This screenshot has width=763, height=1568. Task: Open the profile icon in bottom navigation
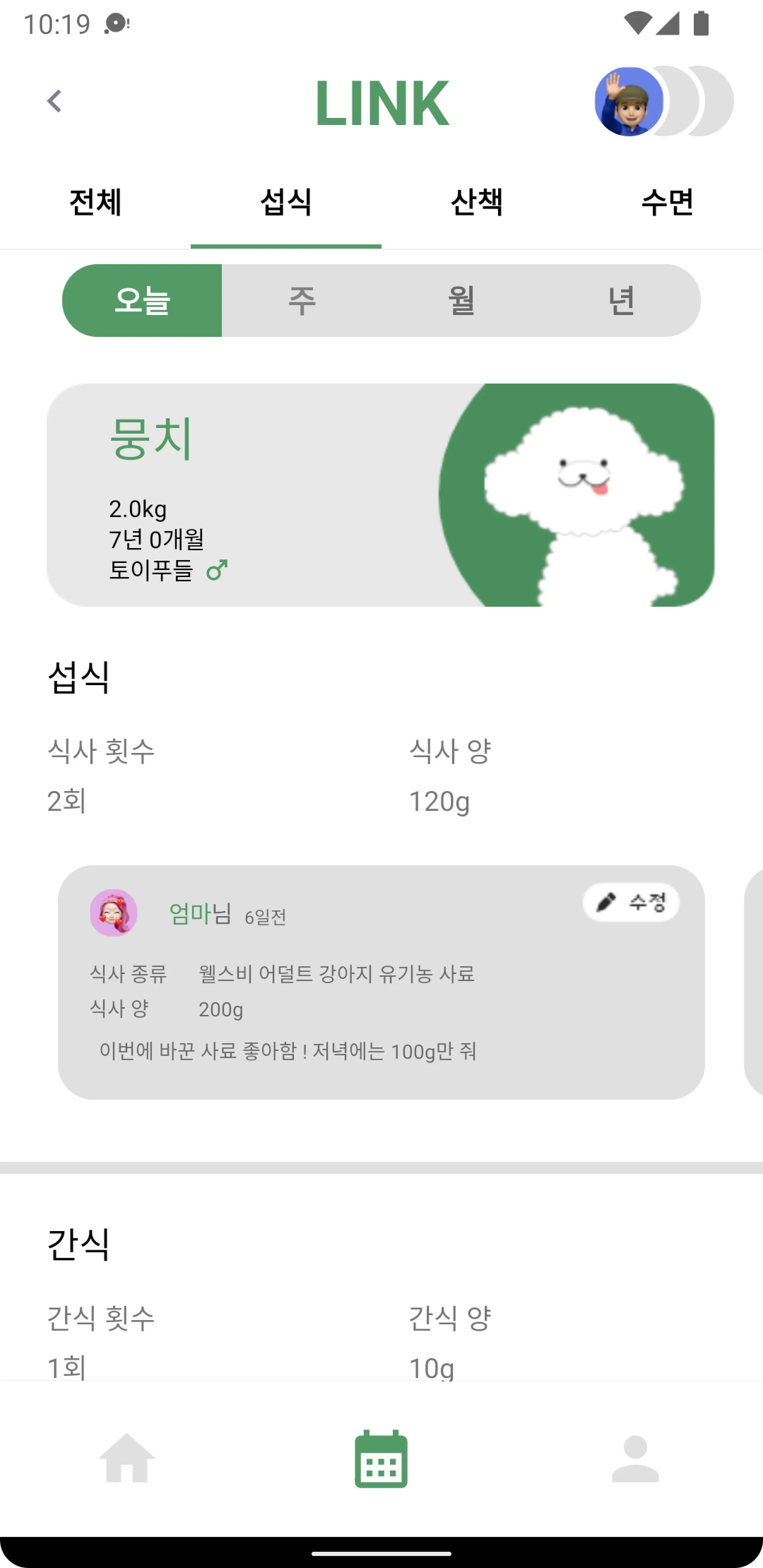[x=635, y=1459]
